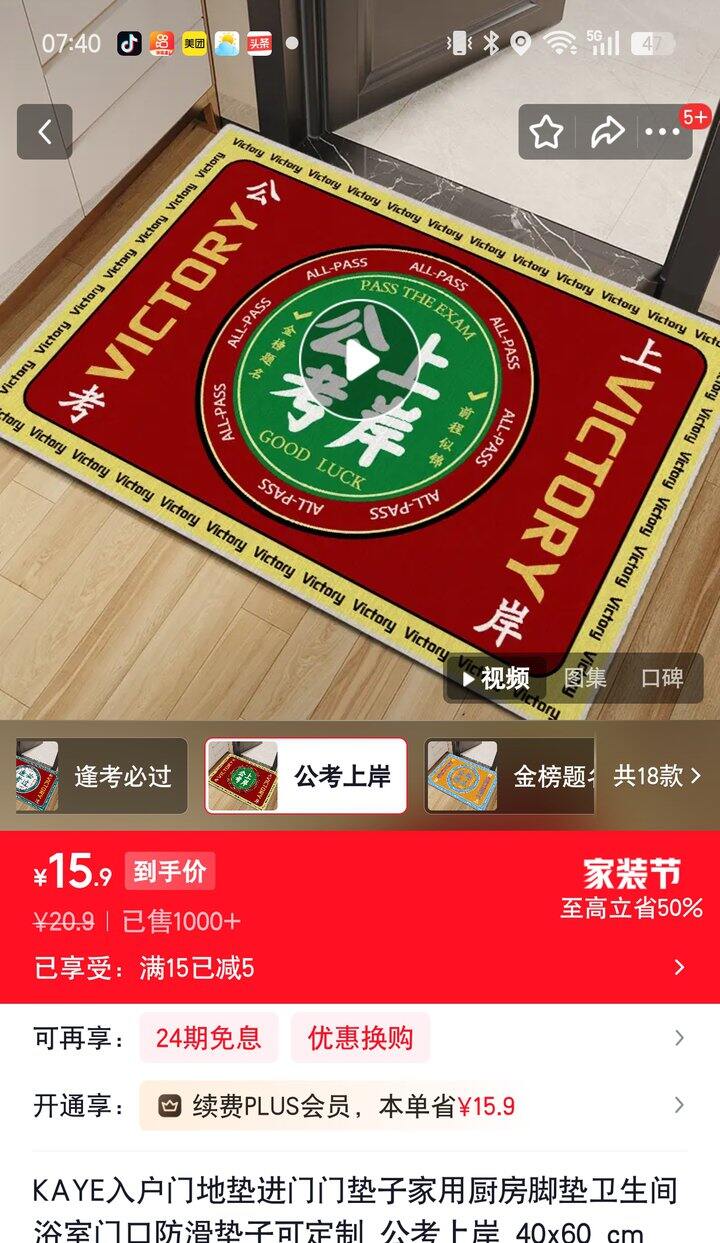Switch to the 口碑 reviews tab
Viewport: 720px width, 1243px height.
click(x=661, y=678)
